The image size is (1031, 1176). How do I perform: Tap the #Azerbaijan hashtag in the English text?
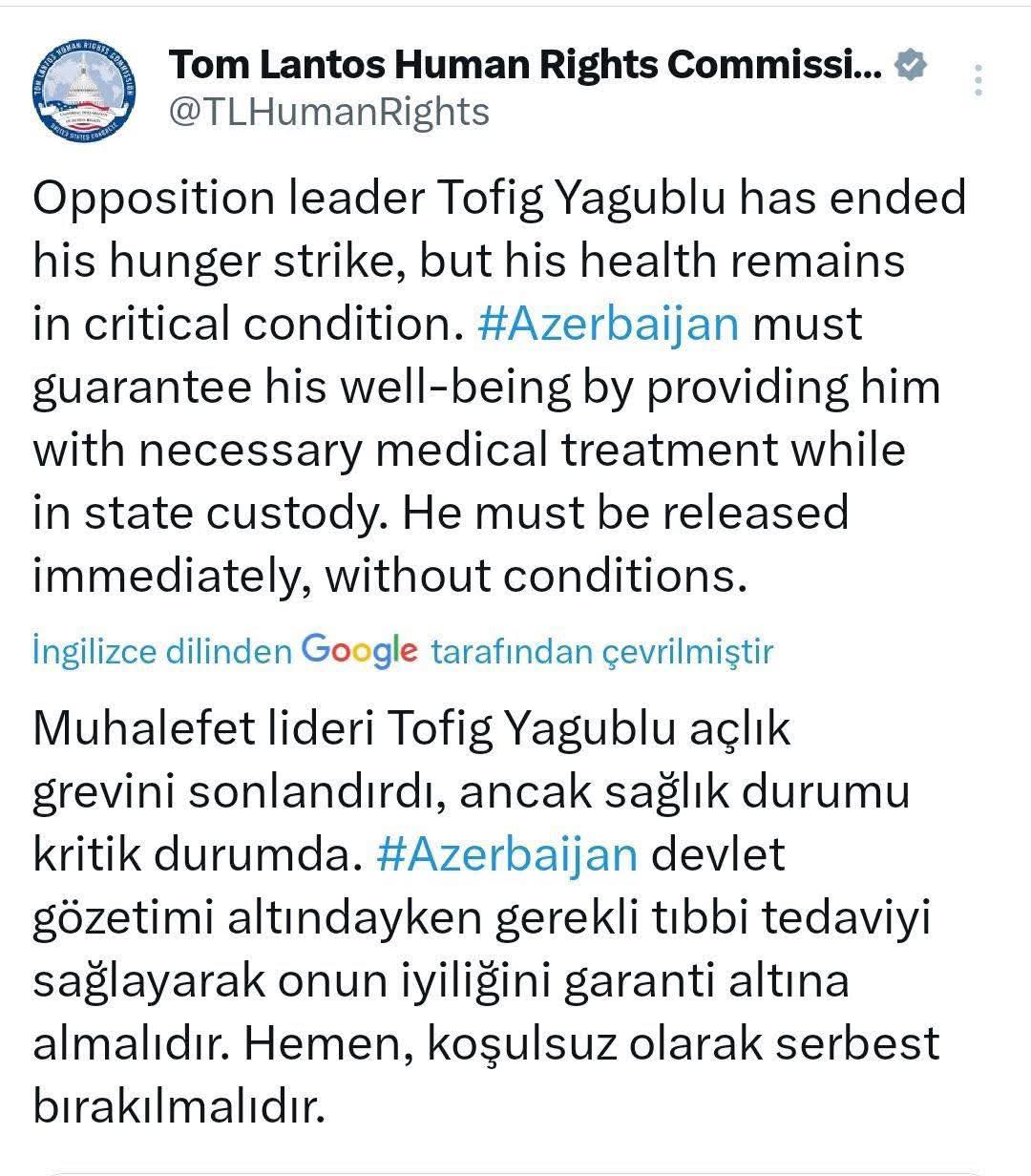coord(608,325)
